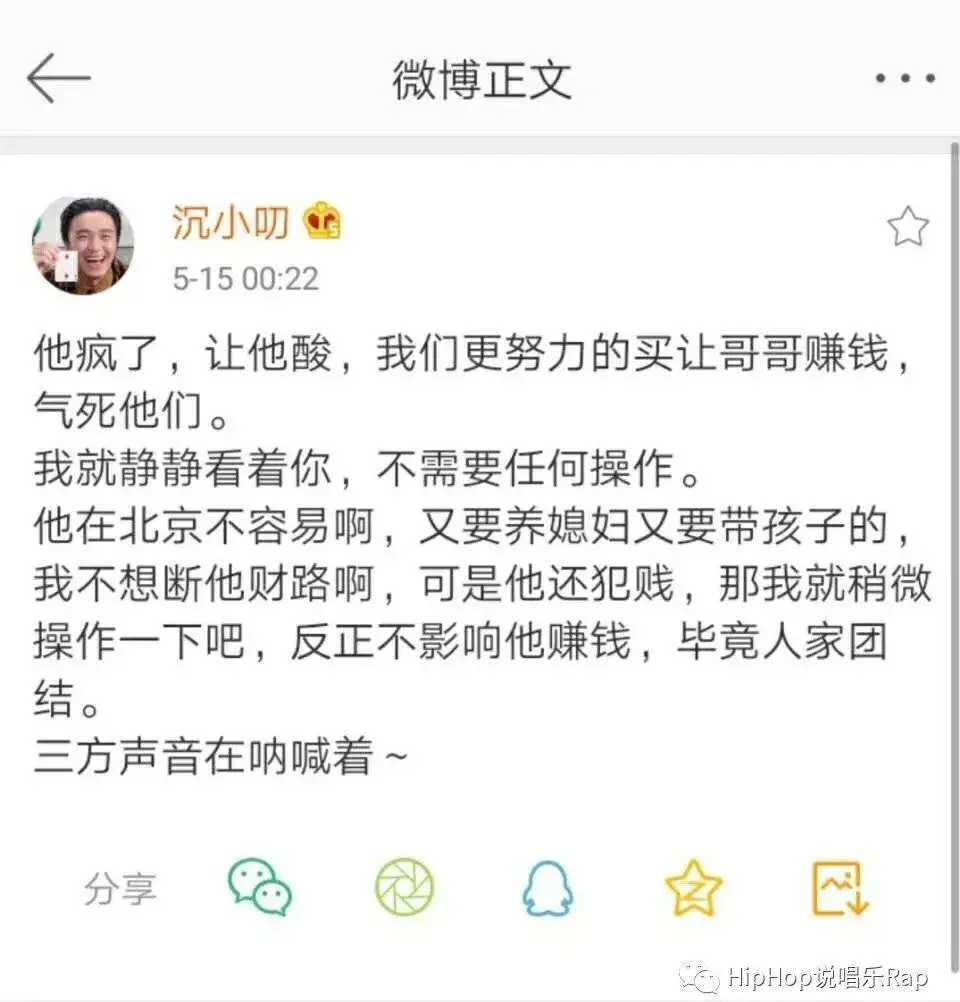Share to WeChat Moments
This screenshot has width=960, height=1002.
point(405,887)
